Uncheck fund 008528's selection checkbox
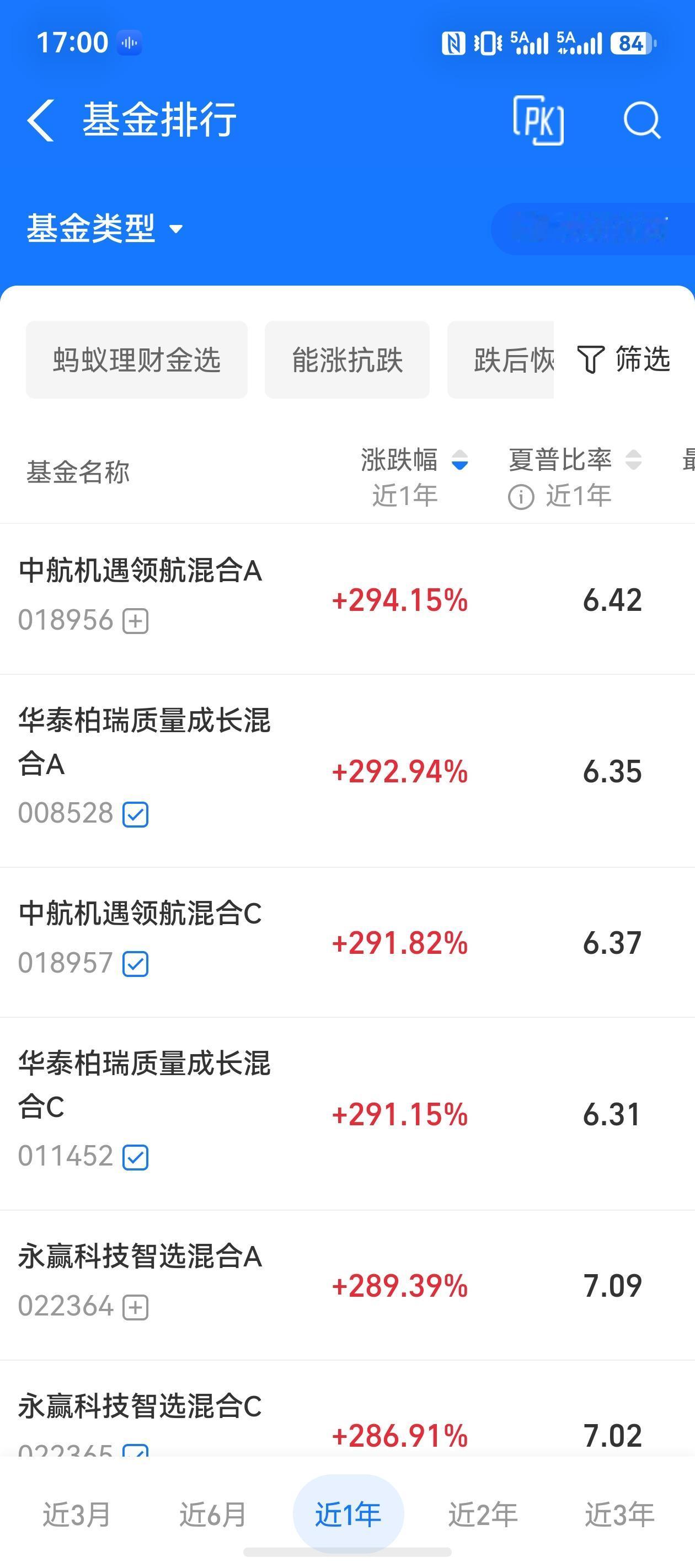 pos(136,814)
